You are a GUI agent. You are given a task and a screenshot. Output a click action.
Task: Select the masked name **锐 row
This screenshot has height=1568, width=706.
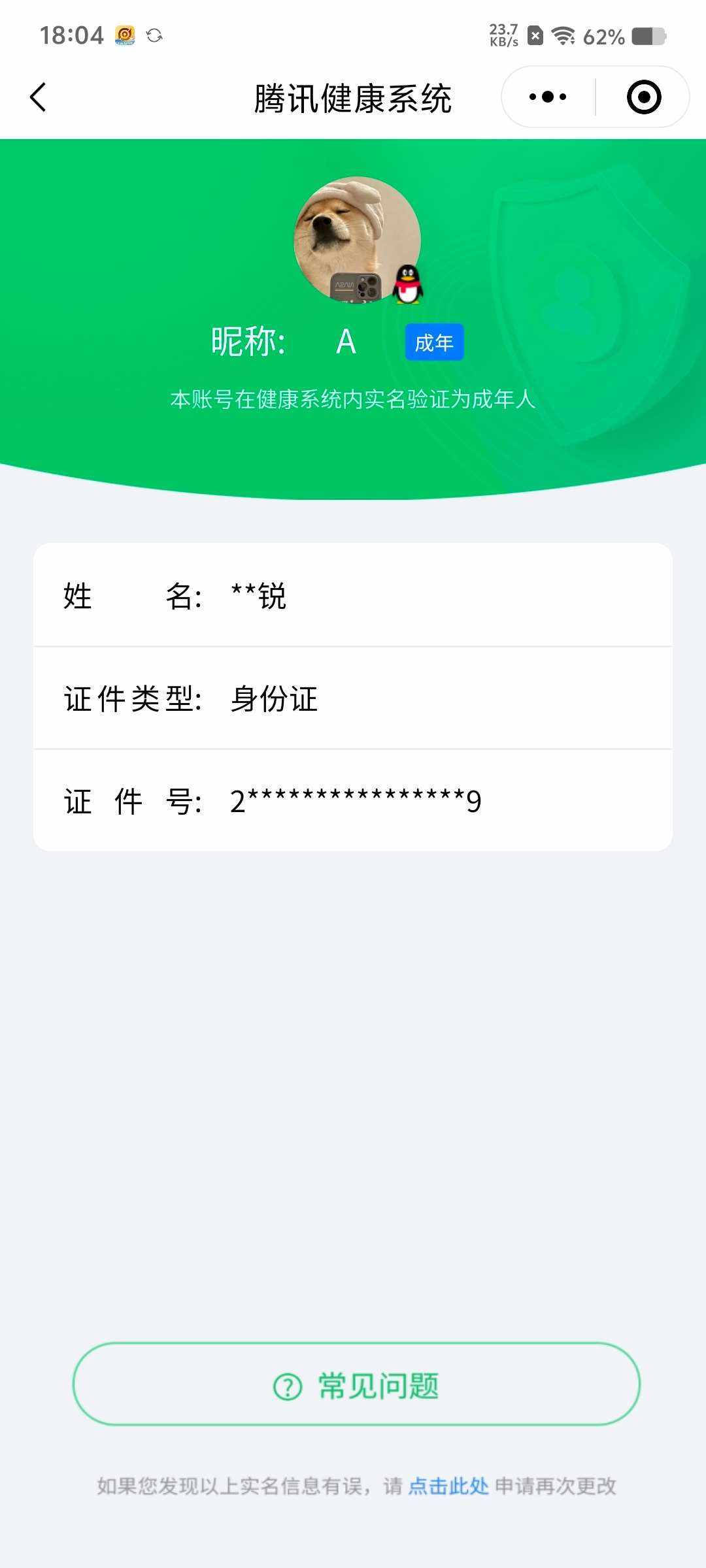(x=353, y=596)
